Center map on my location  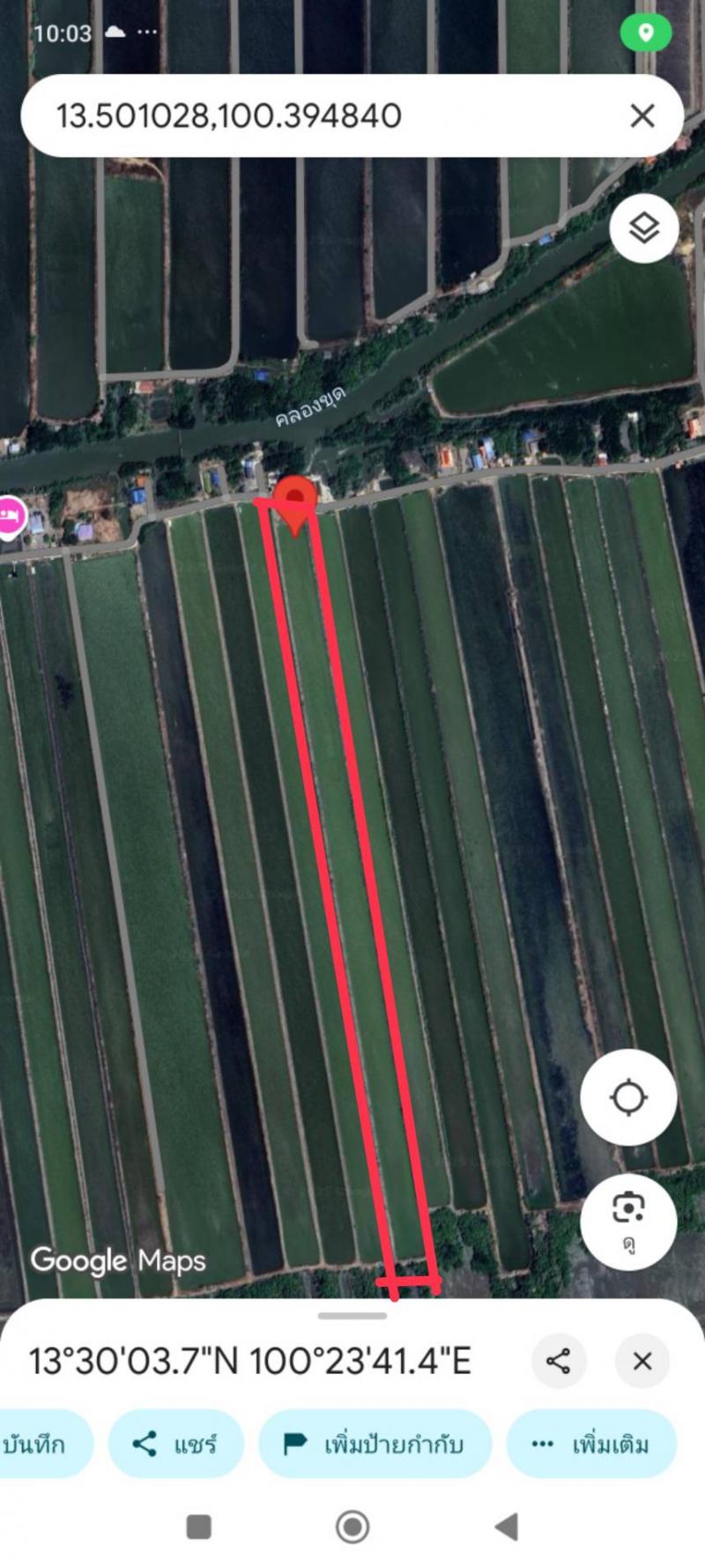[628, 1097]
